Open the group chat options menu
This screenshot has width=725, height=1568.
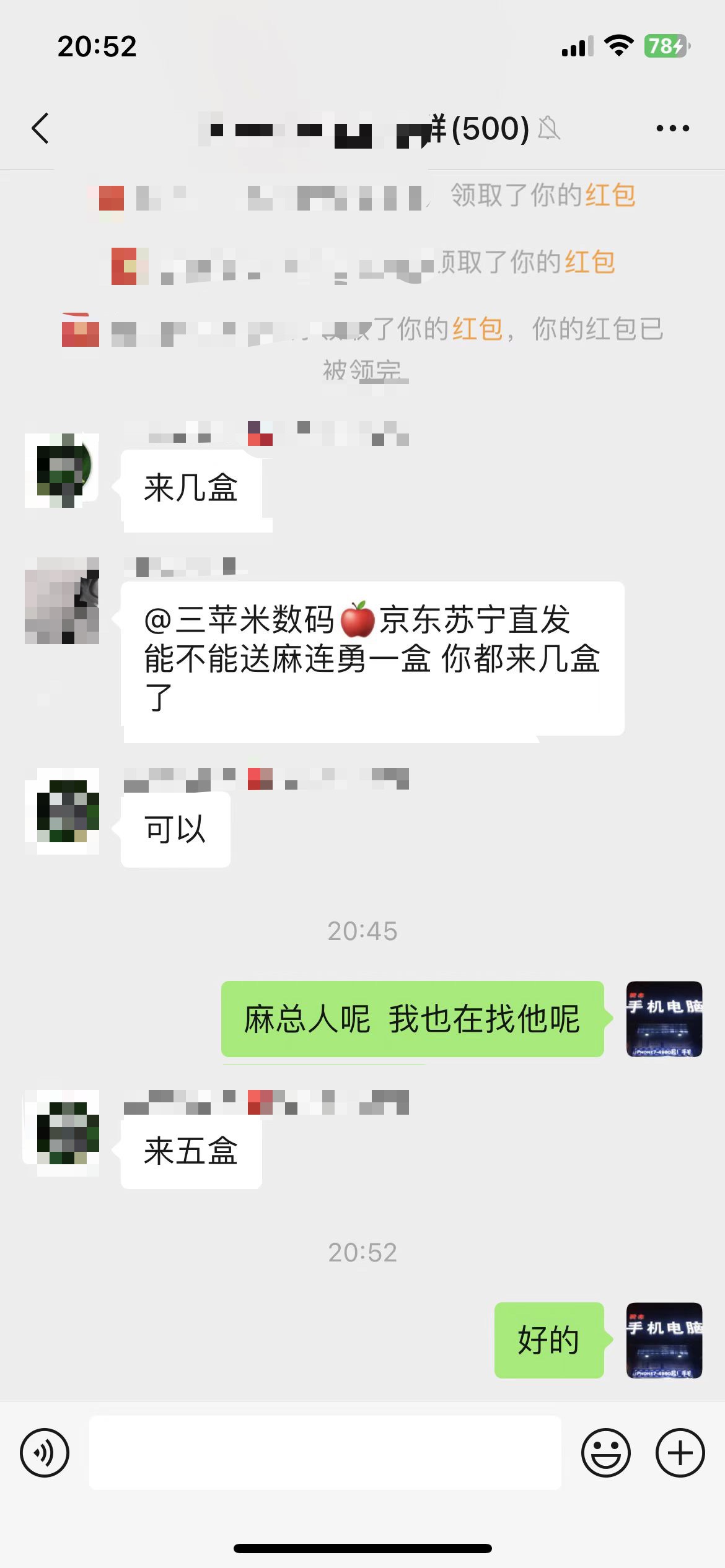[x=672, y=128]
